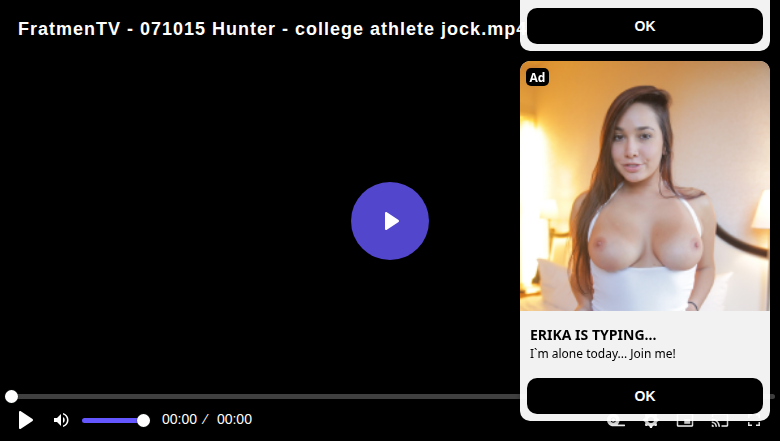Image resolution: width=780 pixels, height=441 pixels.
Task: Dismiss the Erika ad with OK
Action: [645, 396]
